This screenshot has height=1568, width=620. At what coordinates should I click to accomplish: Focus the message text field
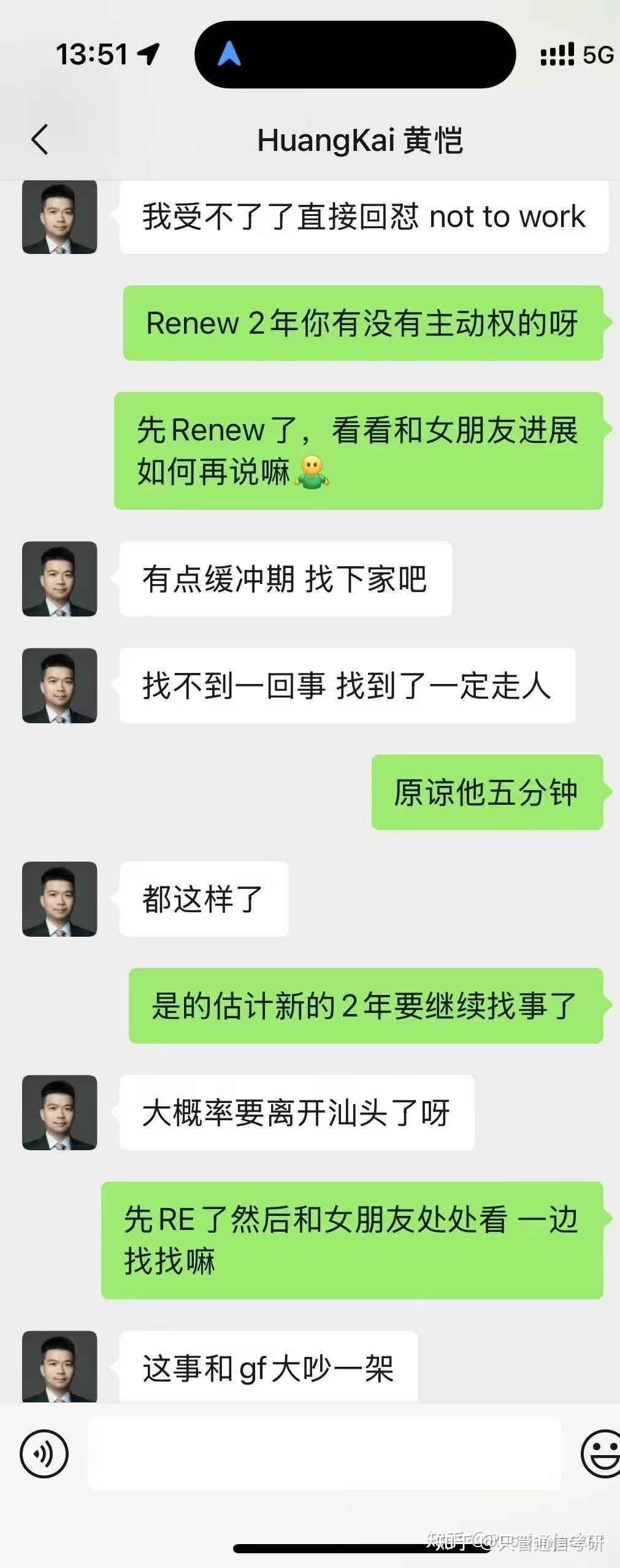[324, 1453]
